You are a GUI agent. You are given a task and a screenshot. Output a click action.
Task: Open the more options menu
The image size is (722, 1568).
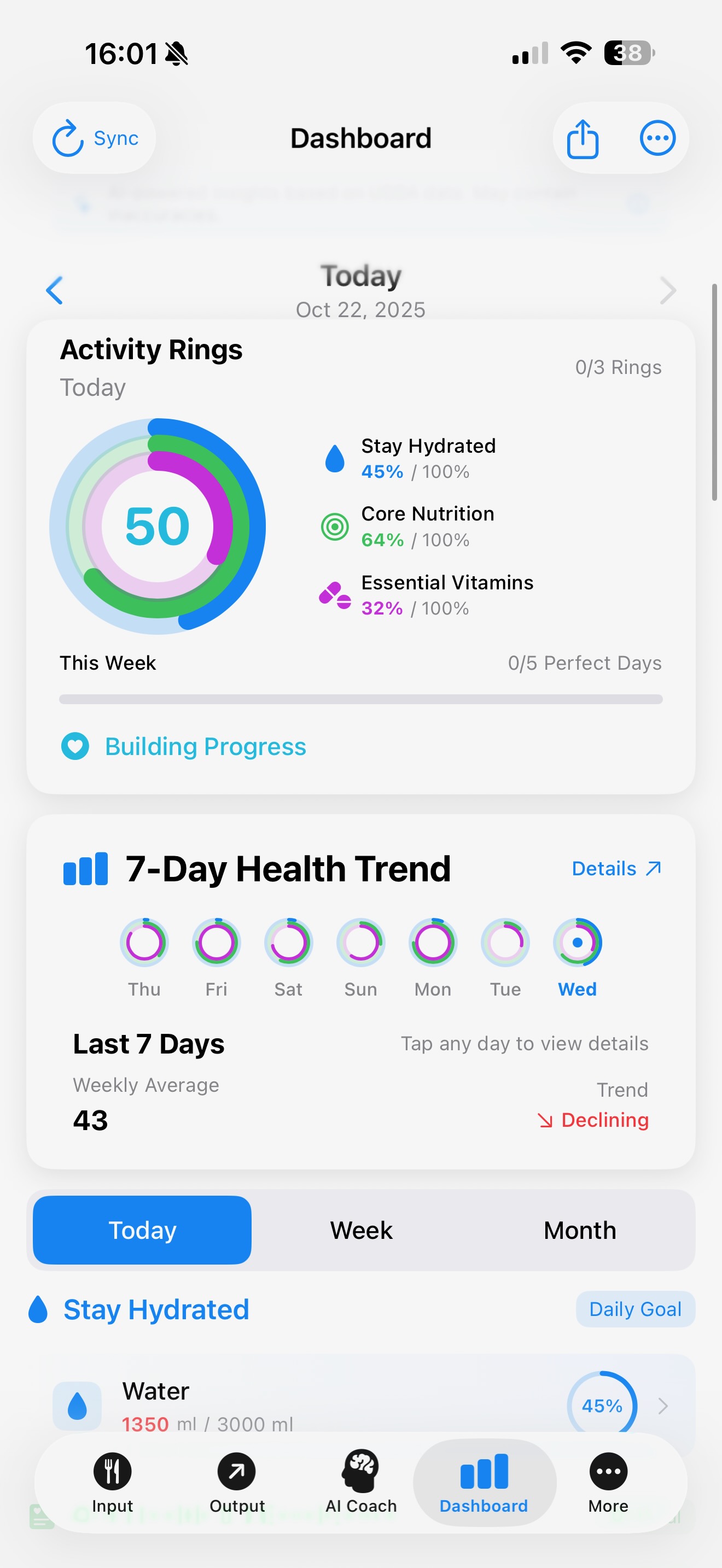click(657, 138)
